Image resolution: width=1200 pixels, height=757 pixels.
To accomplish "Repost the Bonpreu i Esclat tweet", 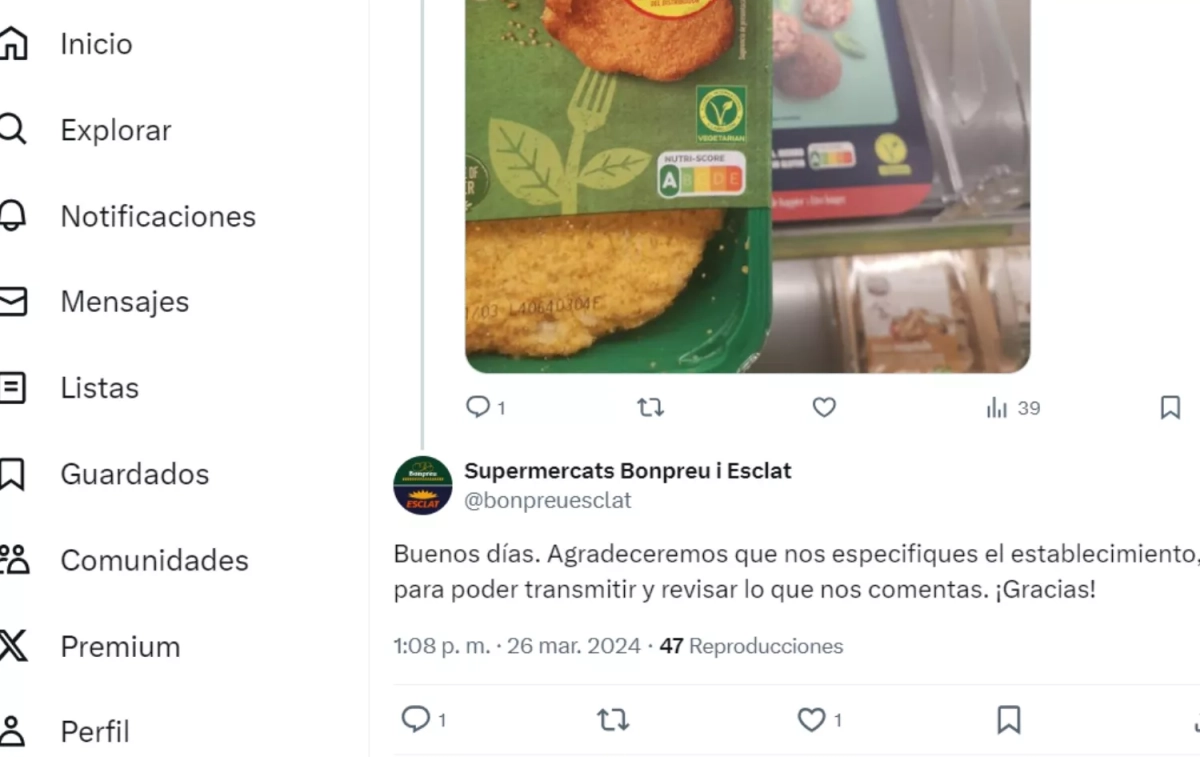I will coord(612,719).
